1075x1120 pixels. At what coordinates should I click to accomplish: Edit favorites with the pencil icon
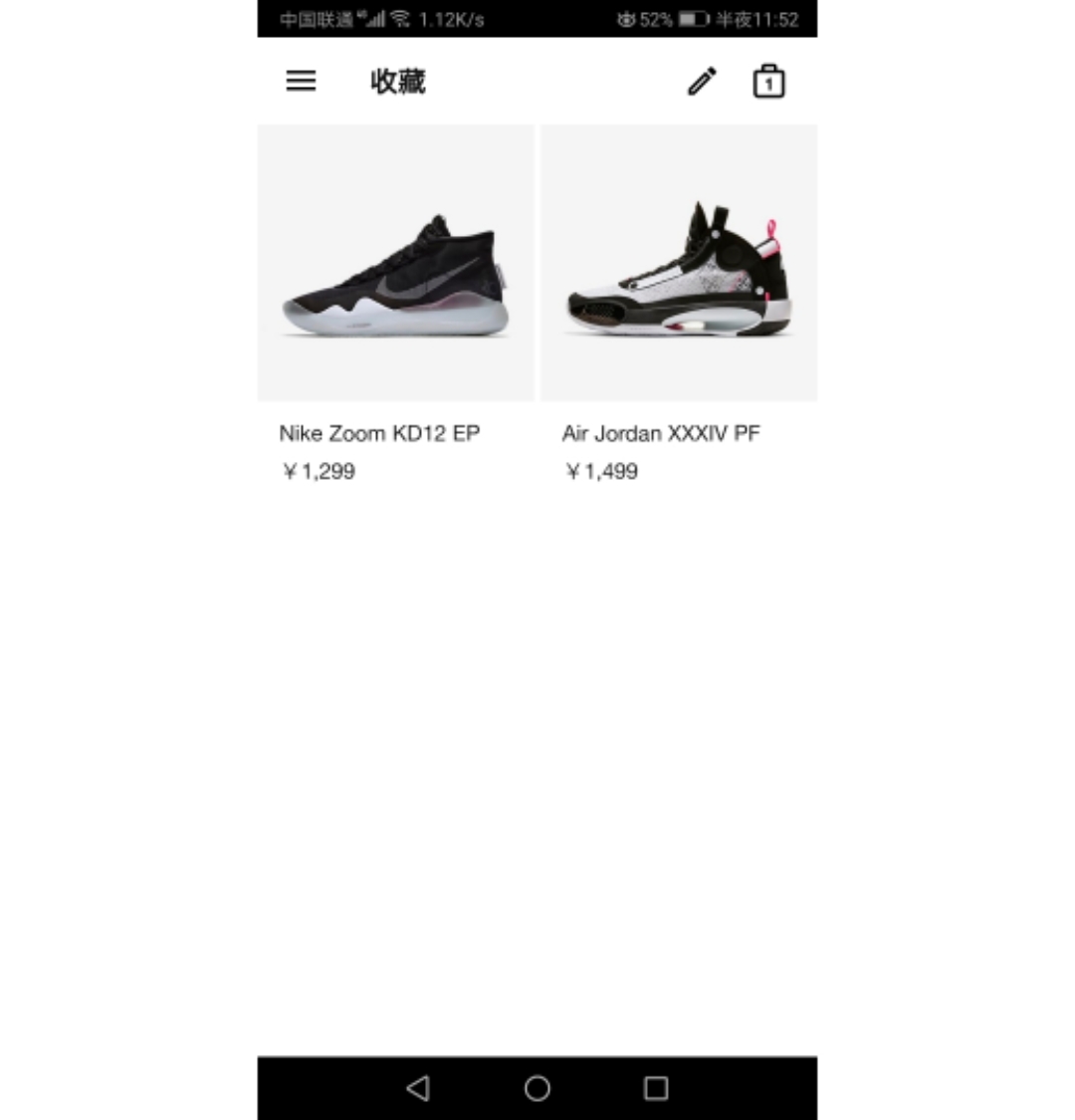coord(702,82)
